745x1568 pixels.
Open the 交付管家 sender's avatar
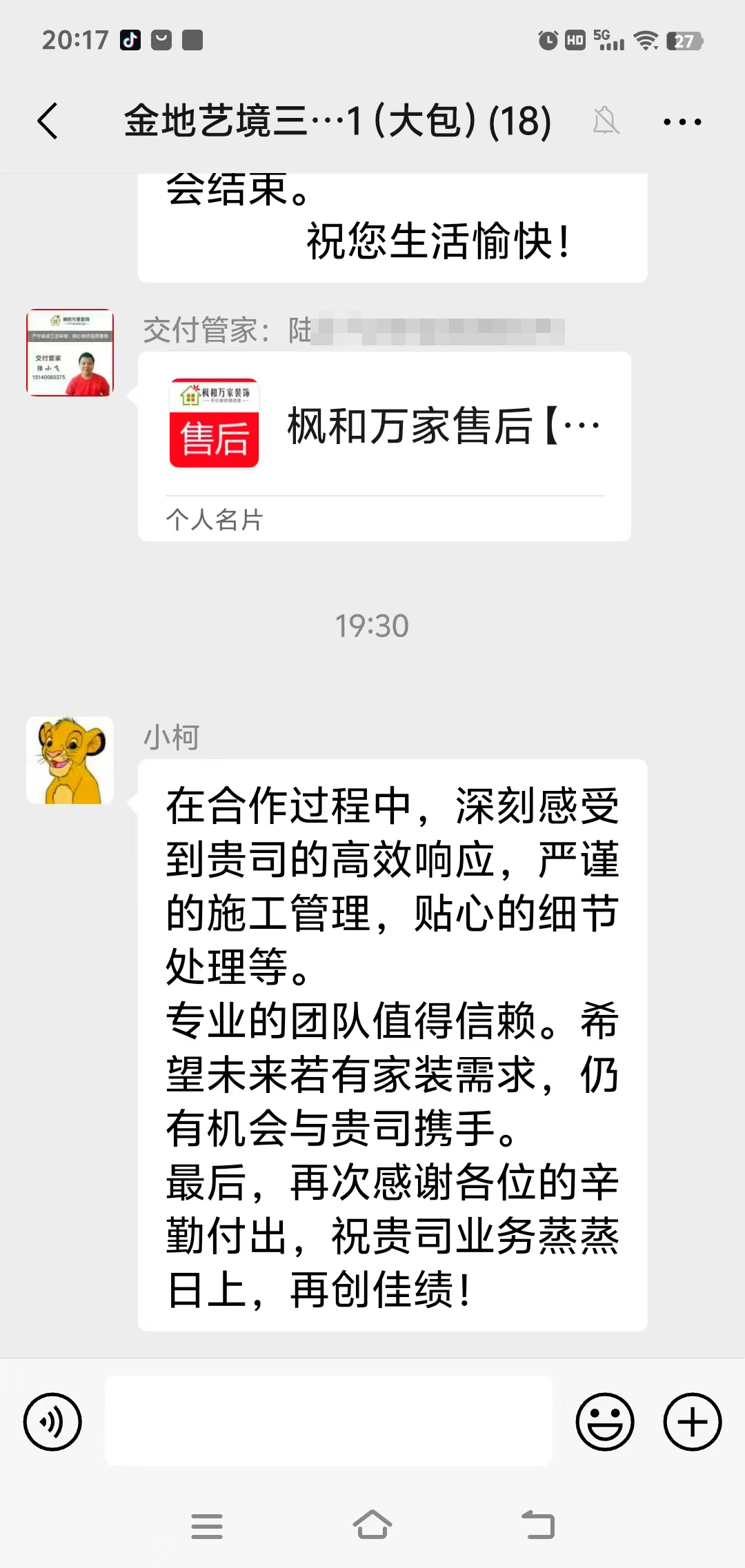(x=70, y=352)
